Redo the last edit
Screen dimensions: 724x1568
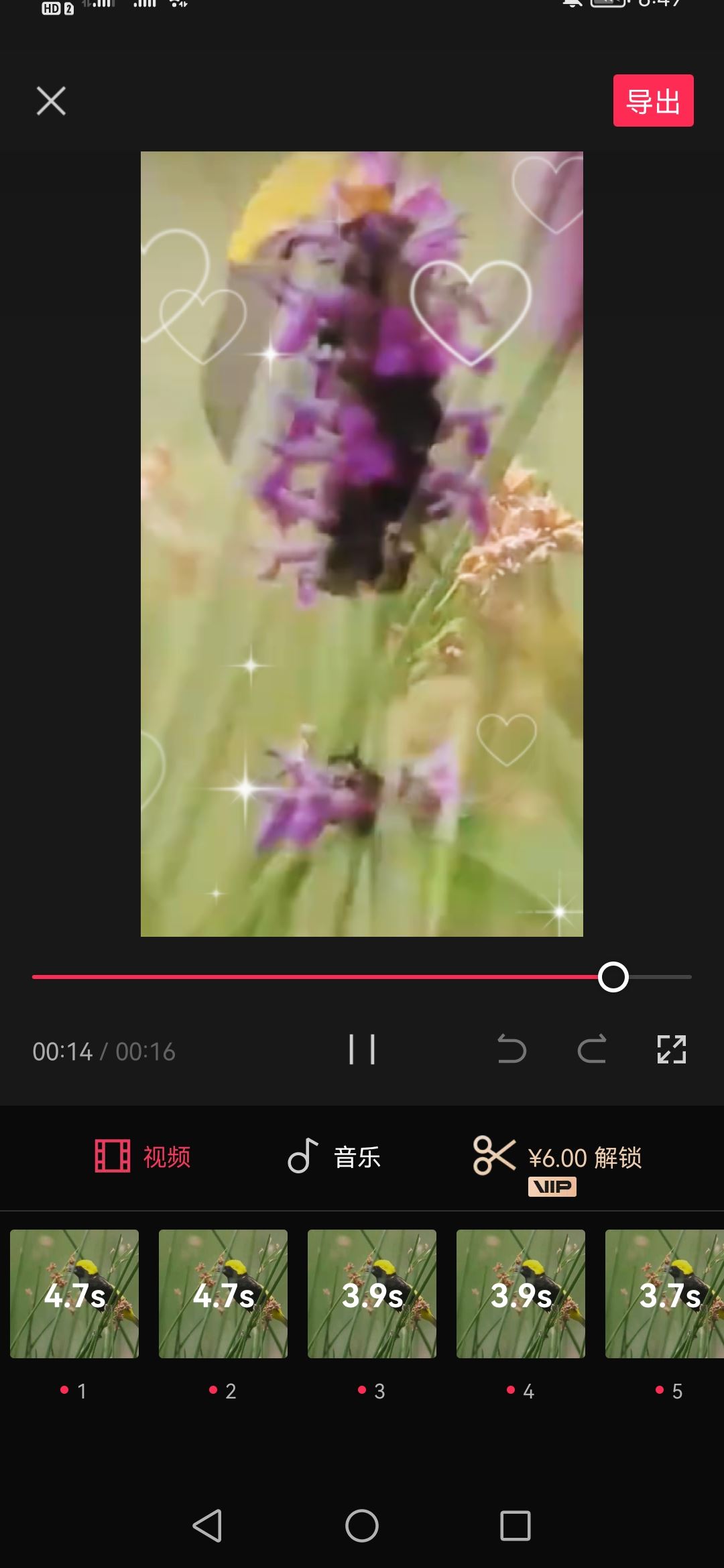[x=591, y=1050]
